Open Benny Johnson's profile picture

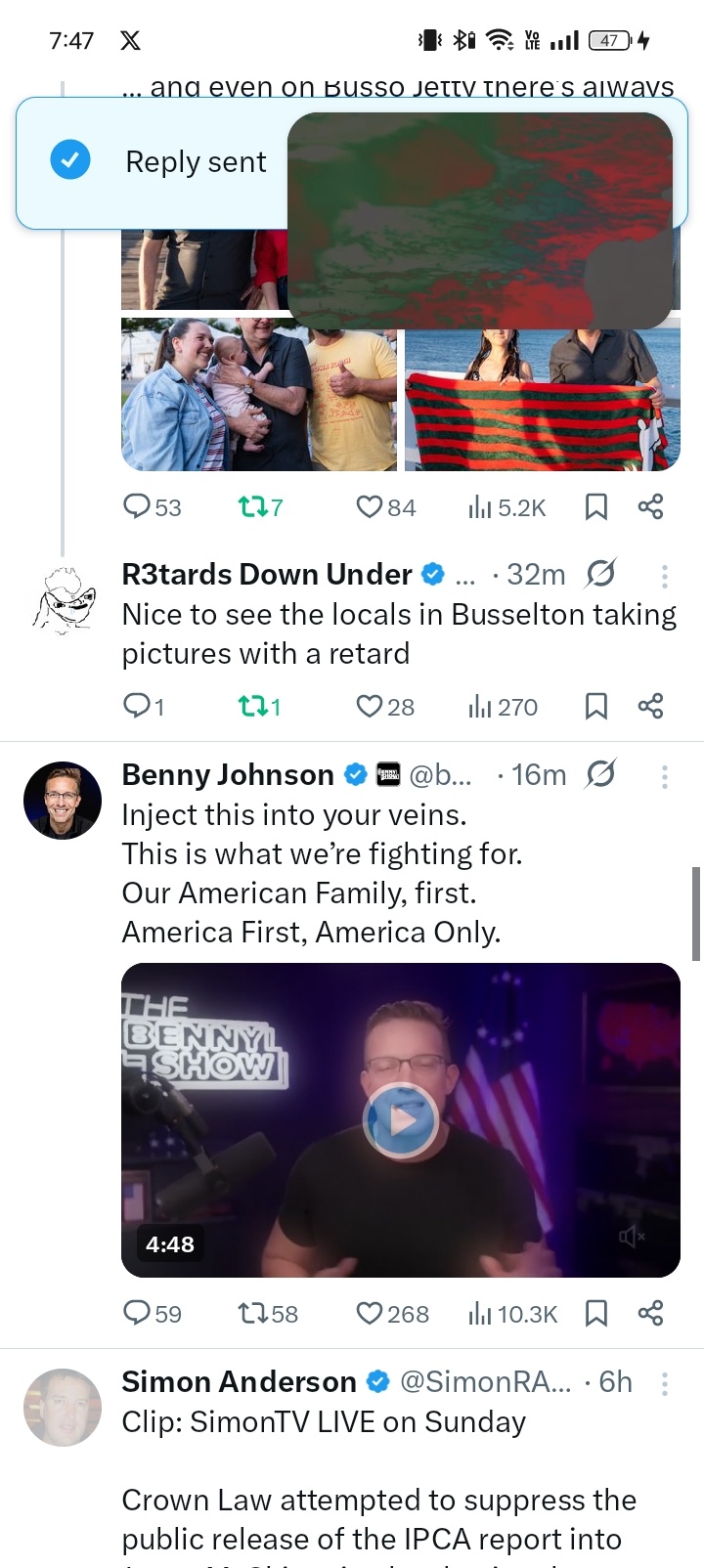63,801
